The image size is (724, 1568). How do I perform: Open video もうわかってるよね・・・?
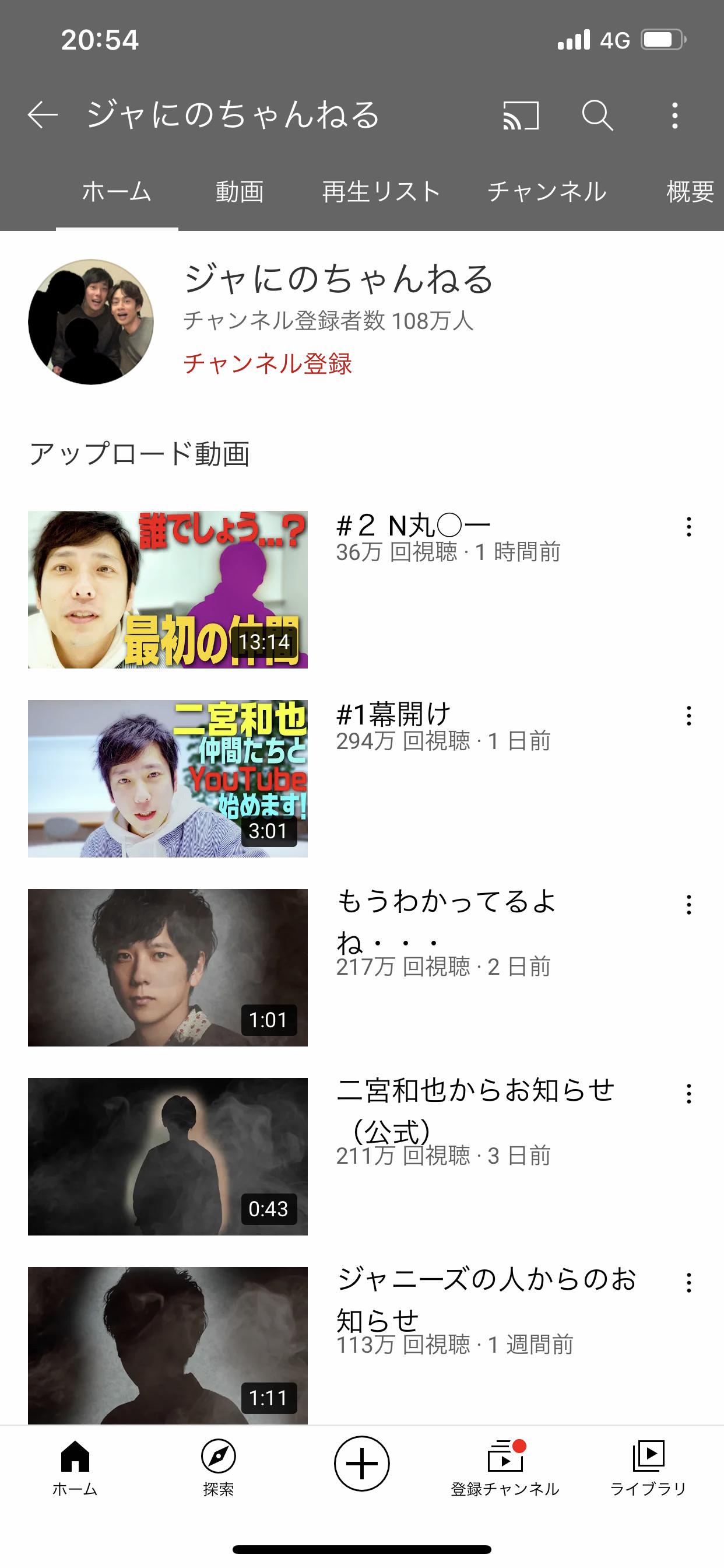[168, 967]
